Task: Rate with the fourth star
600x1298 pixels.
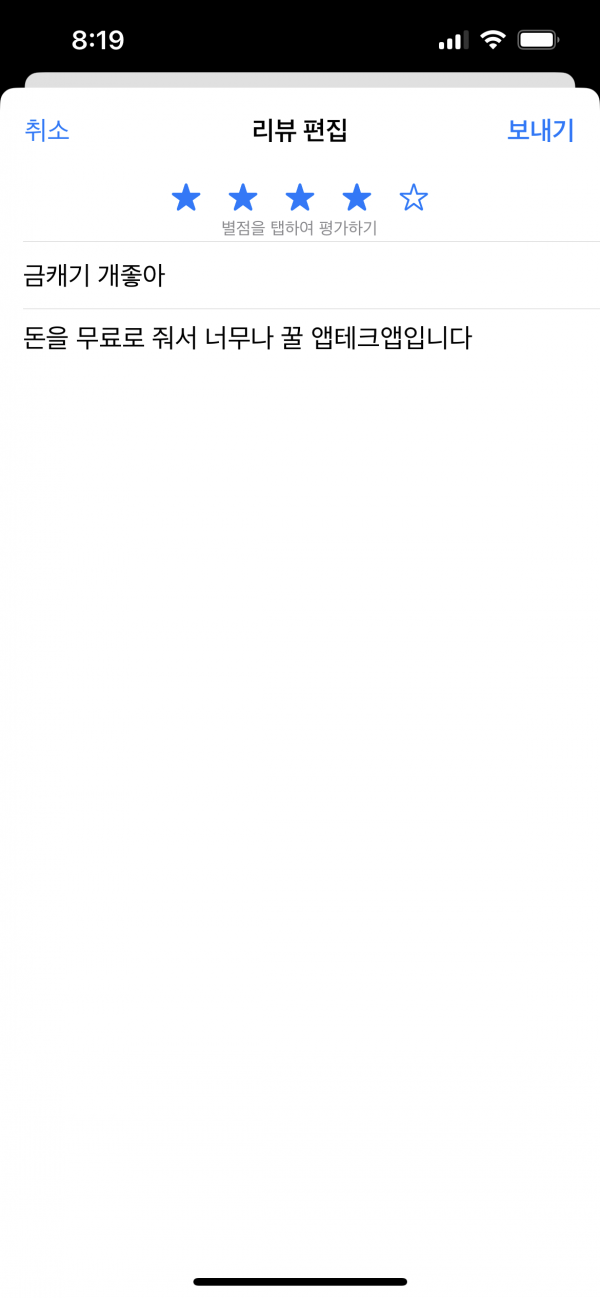Action: pos(357,198)
